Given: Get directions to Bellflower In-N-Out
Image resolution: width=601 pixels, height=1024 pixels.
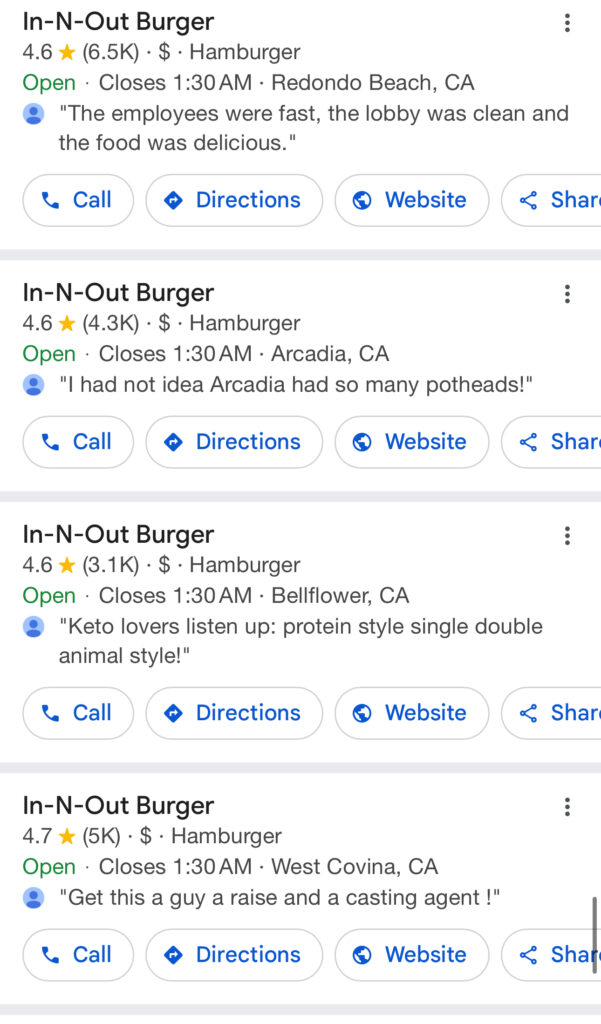Looking at the screenshot, I should coord(234,713).
